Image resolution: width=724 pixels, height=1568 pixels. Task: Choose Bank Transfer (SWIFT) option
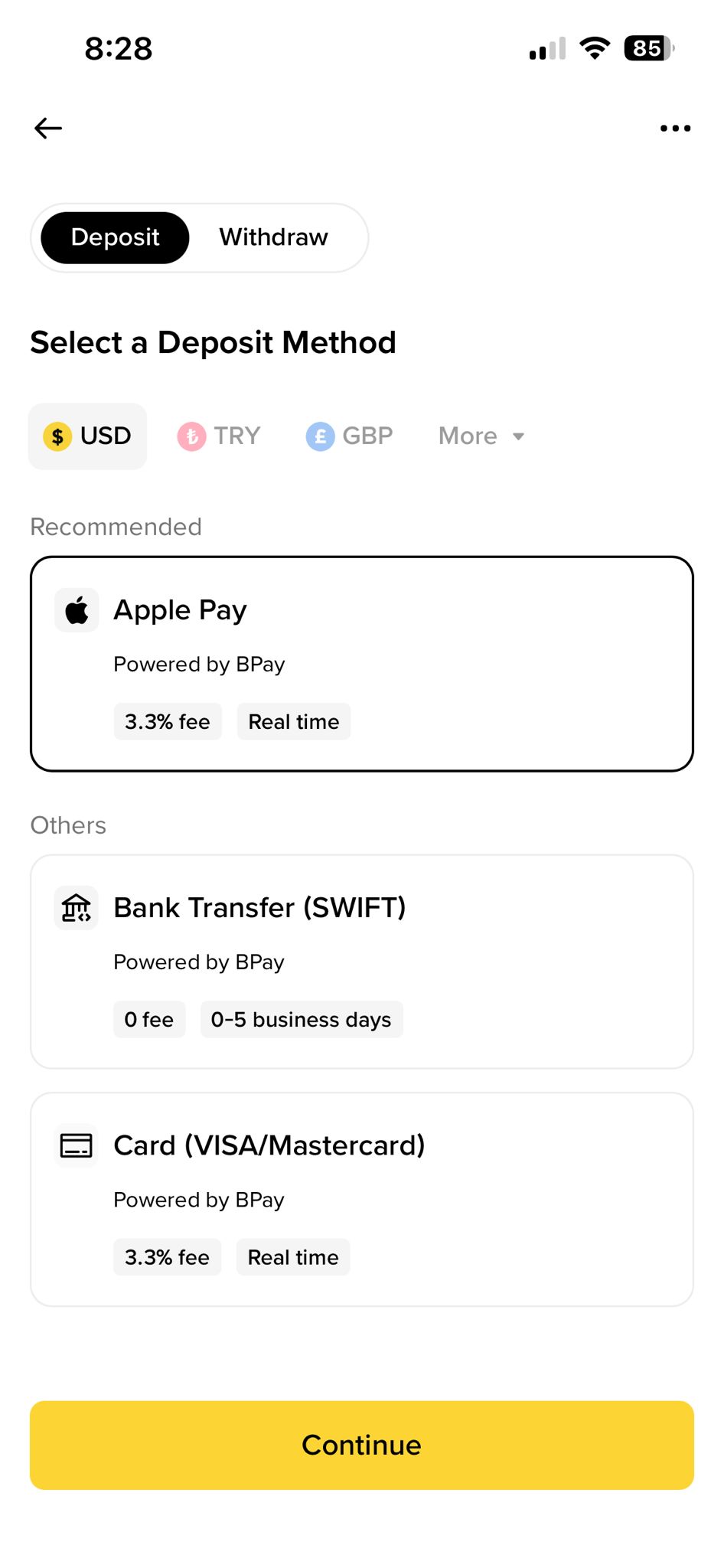click(361, 962)
